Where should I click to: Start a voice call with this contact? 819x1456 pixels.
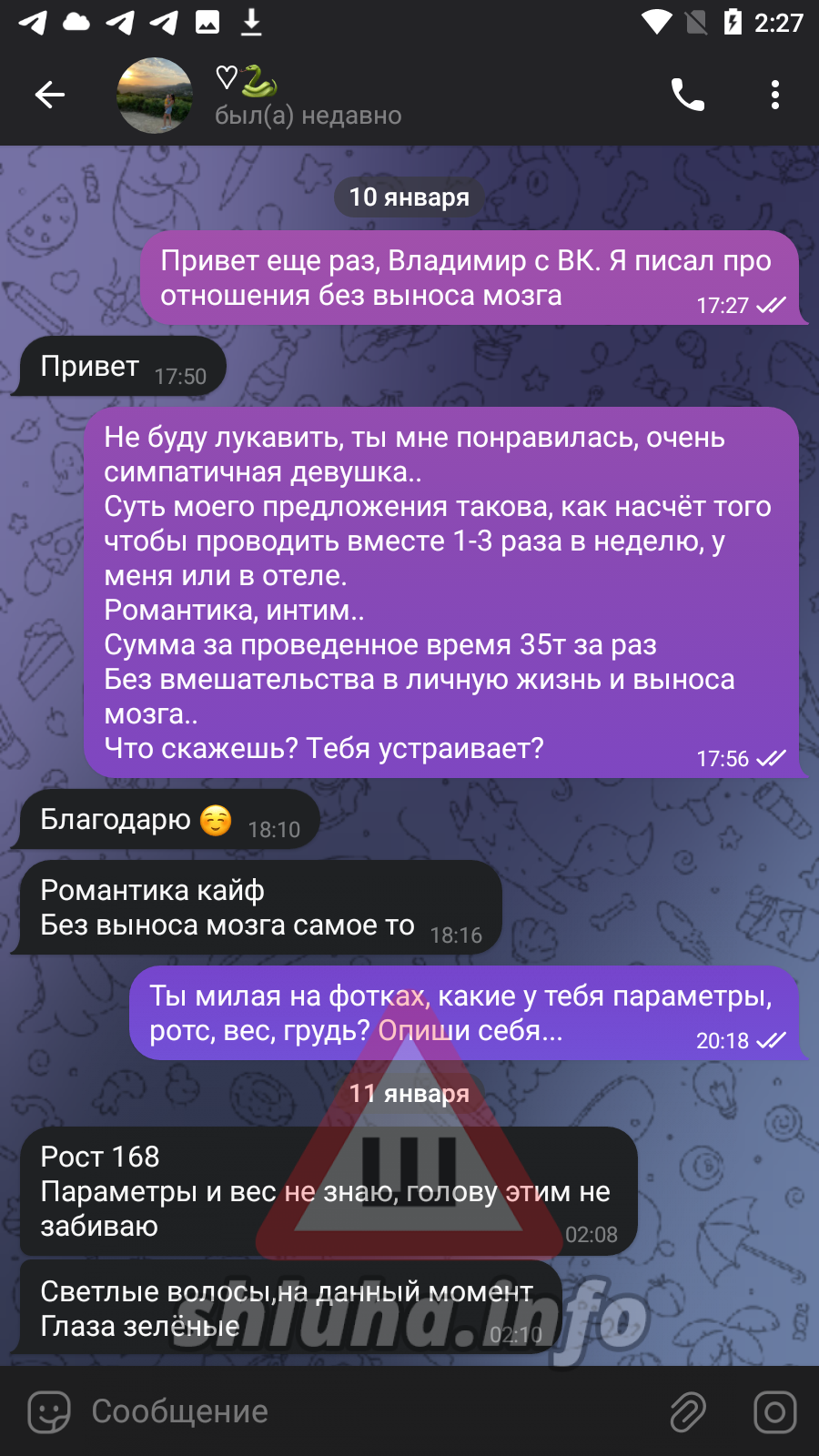pyautogui.click(x=688, y=95)
